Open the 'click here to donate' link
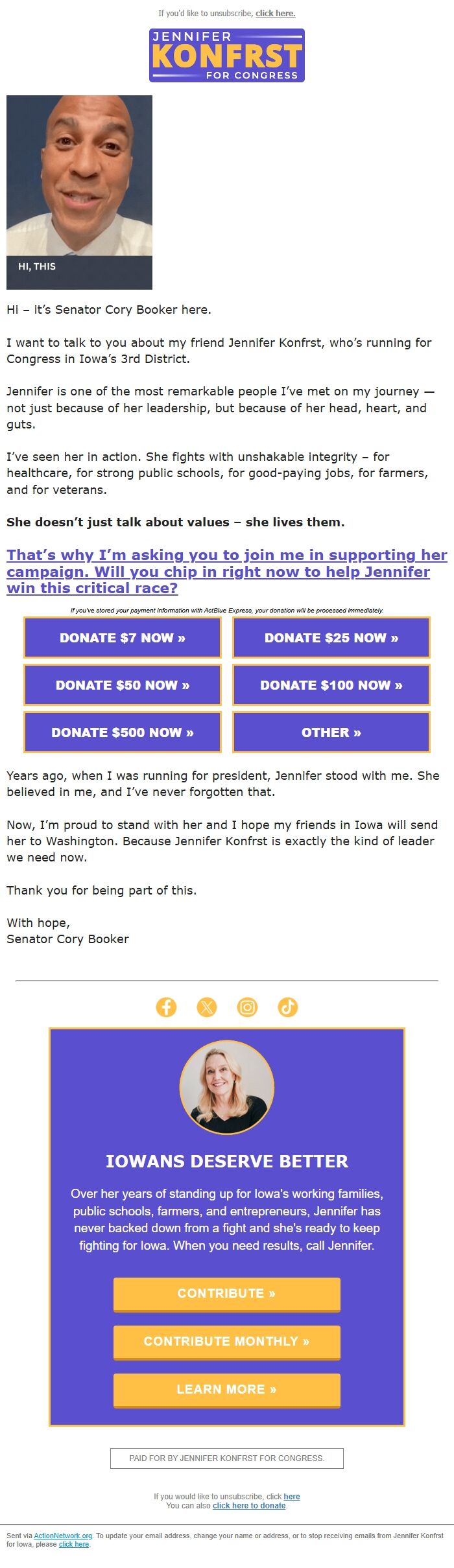454x1568 pixels. coord(249,1505)
